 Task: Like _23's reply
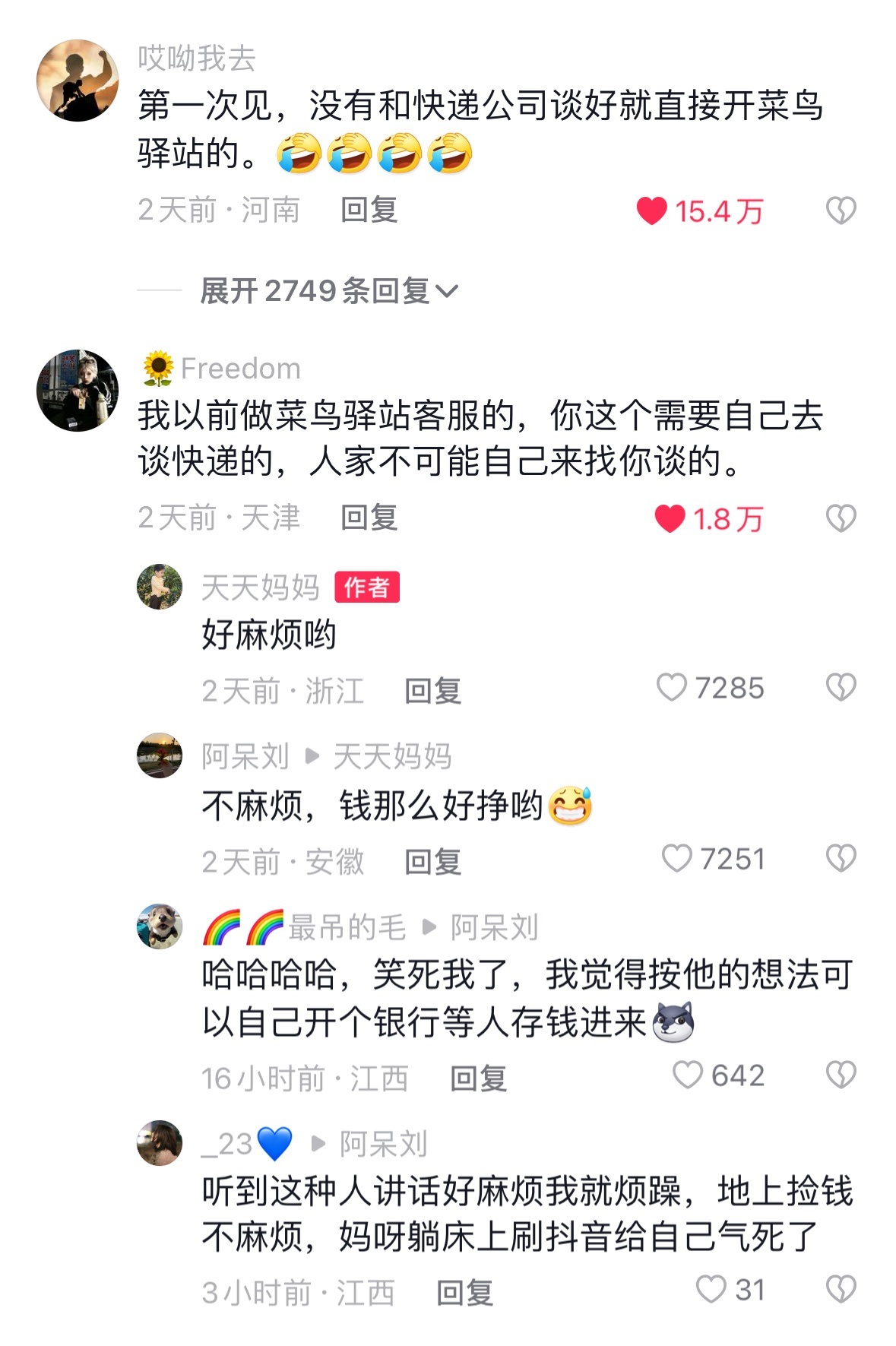pos(711,1289)
